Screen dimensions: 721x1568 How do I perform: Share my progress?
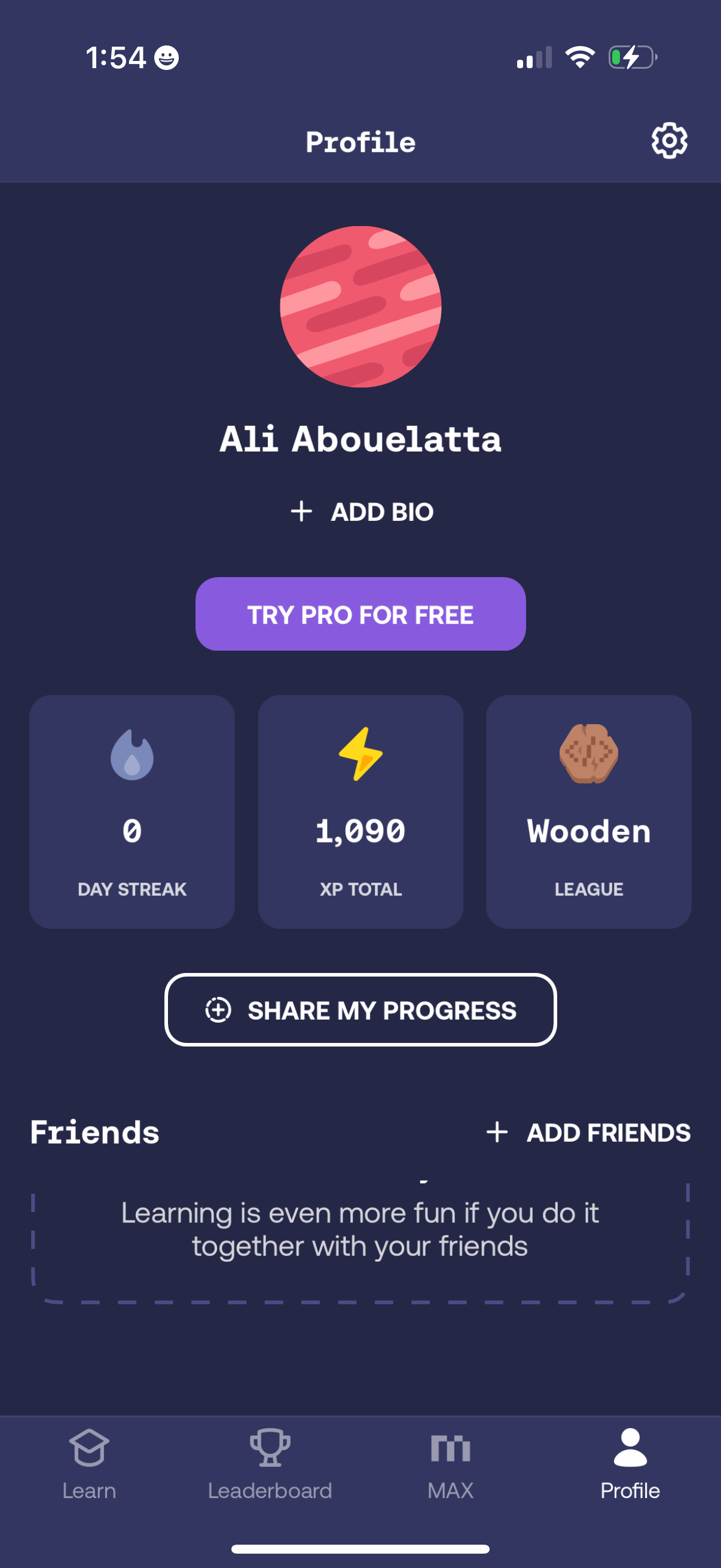(360, 1010)
